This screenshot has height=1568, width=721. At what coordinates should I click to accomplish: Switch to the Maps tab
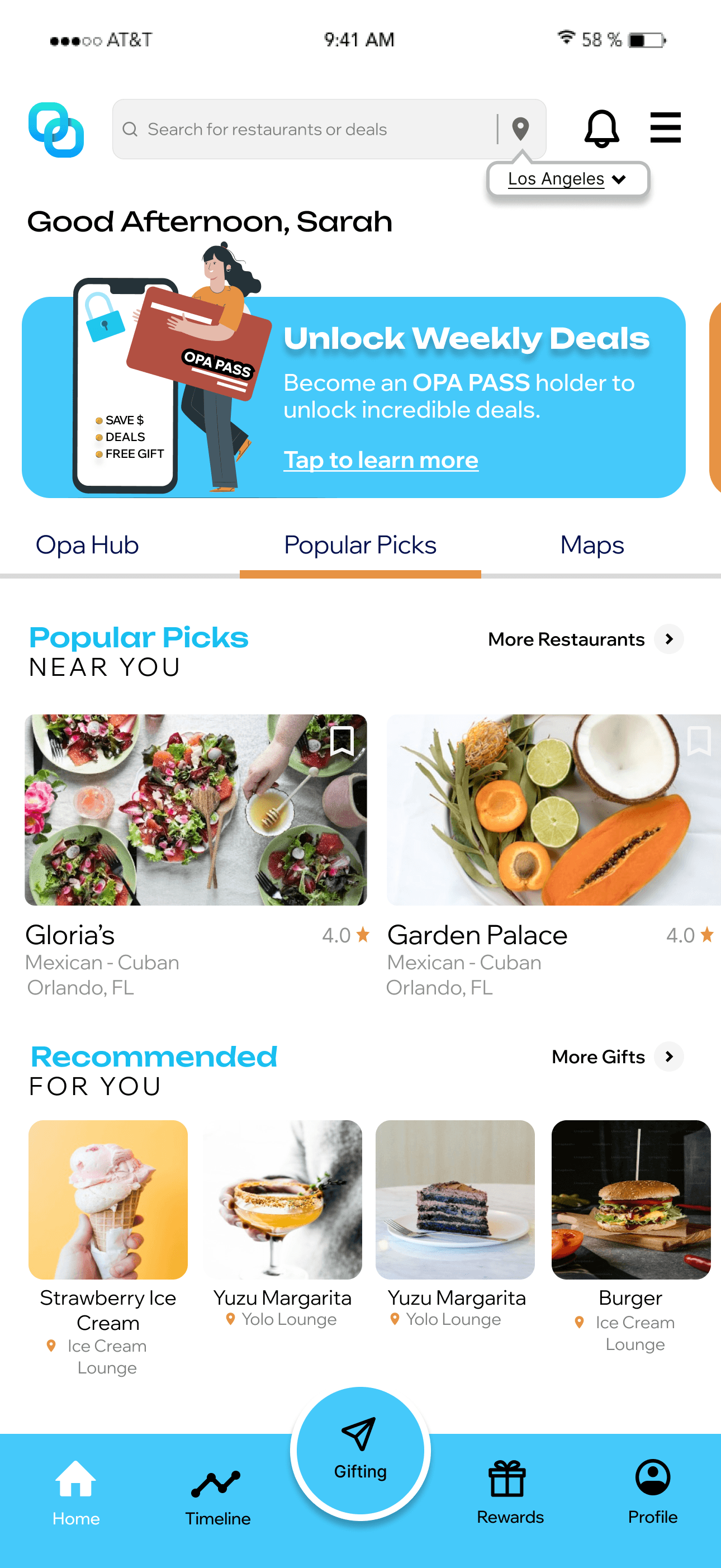click(x=591, y=545)
